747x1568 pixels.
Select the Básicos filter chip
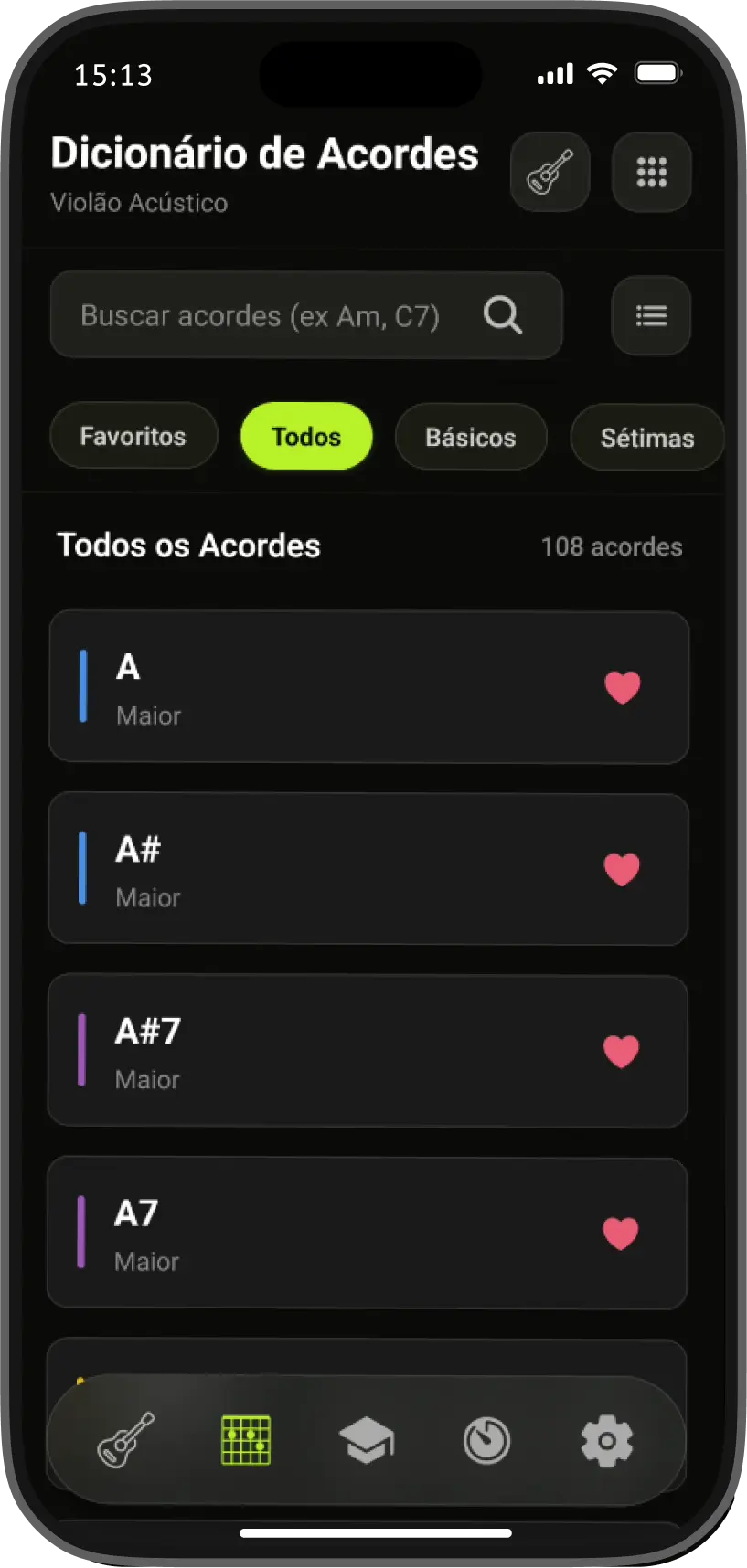pos(471,437)
